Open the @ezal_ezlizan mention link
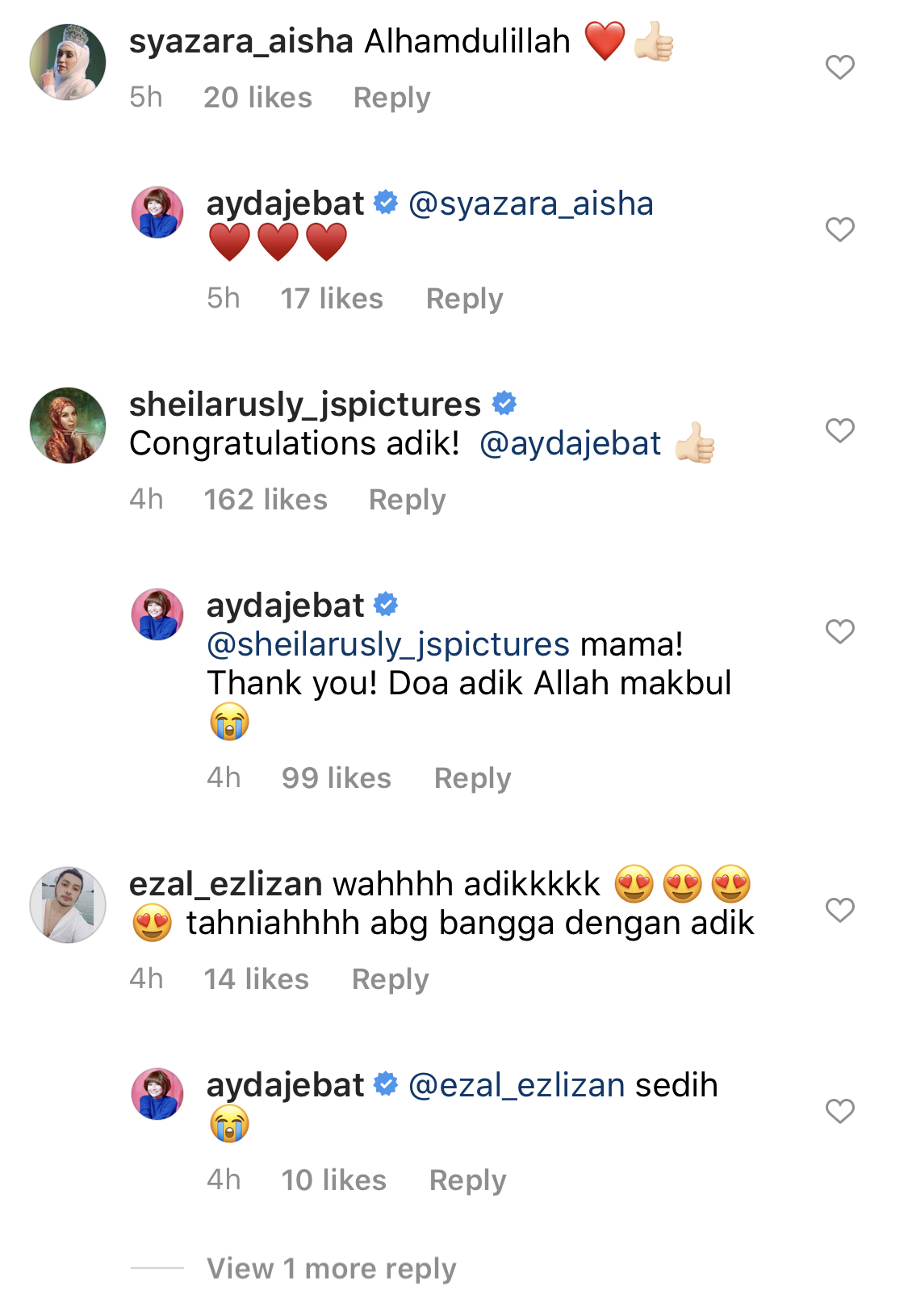 point(517,1085)
